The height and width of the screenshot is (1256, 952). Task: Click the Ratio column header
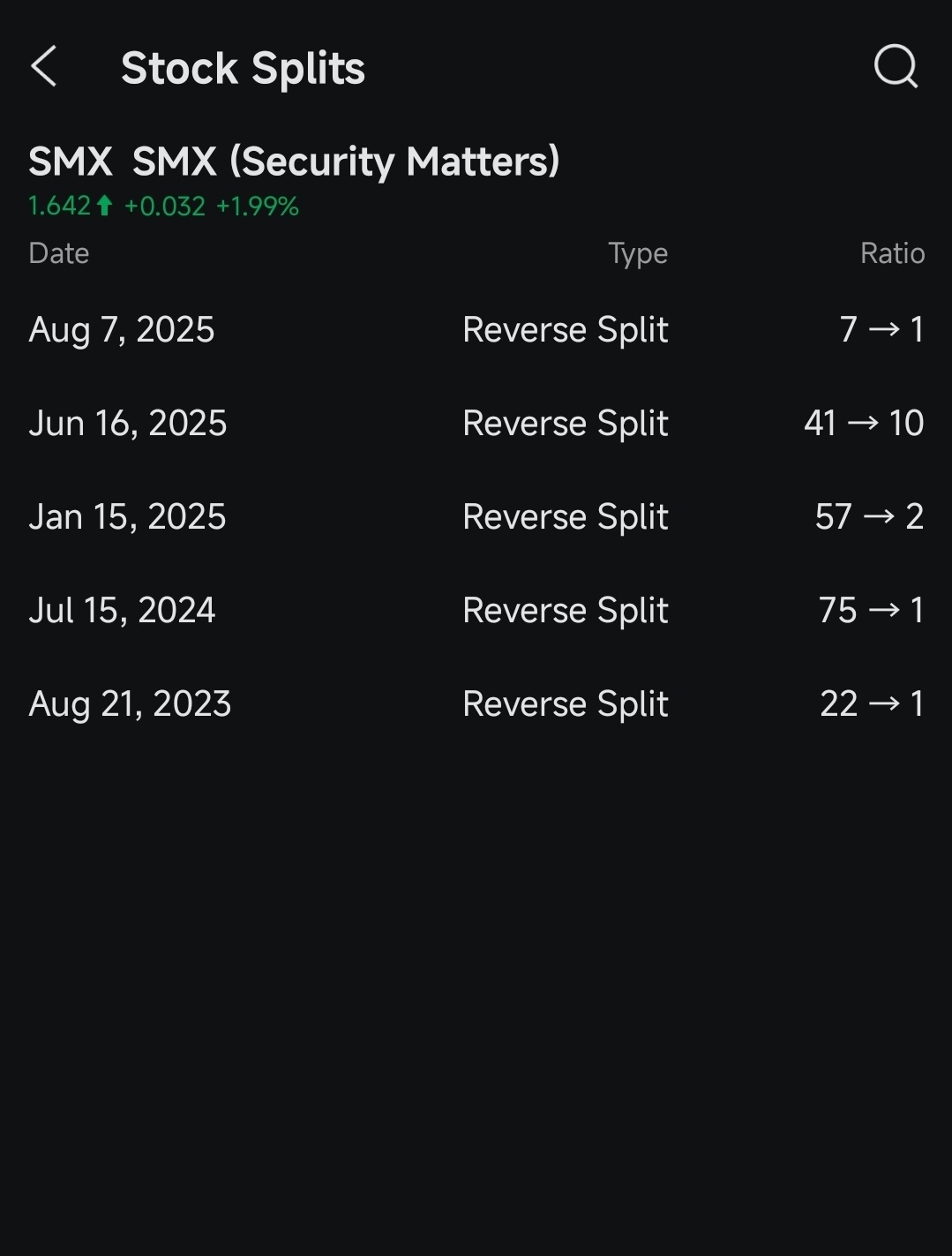coord(893,253)
